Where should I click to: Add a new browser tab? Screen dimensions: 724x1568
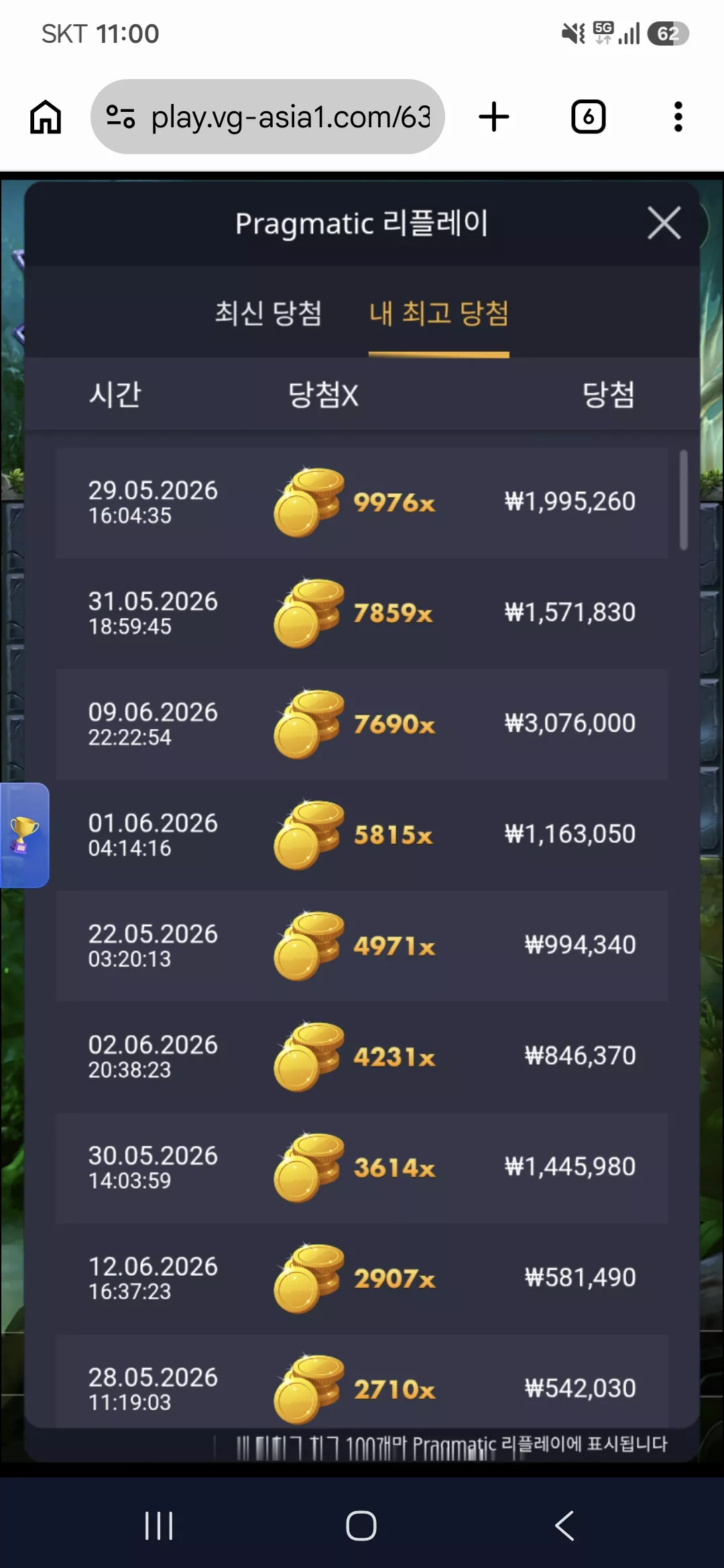494,117
